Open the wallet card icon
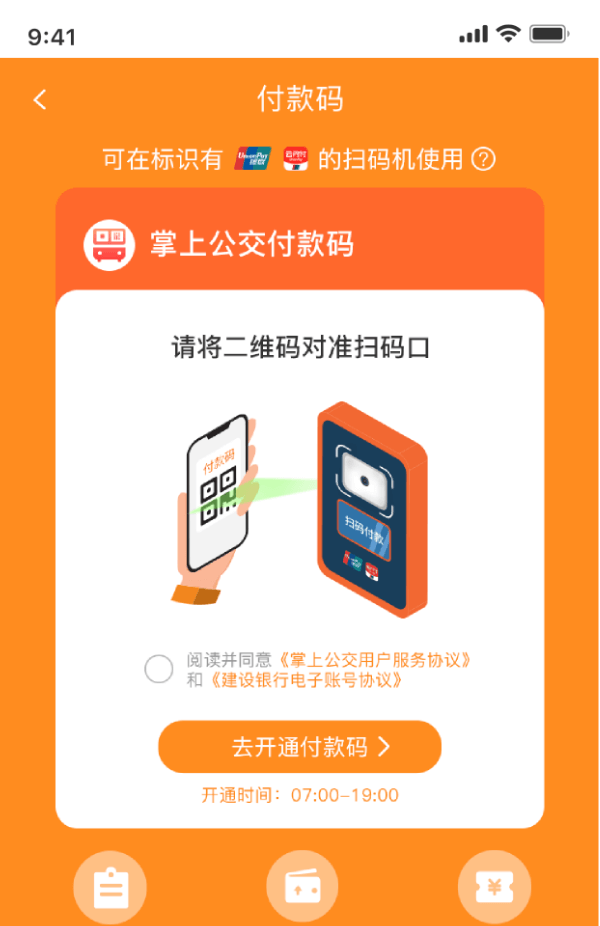This screenshot has width=600, height=926. [x=301, y=887]
